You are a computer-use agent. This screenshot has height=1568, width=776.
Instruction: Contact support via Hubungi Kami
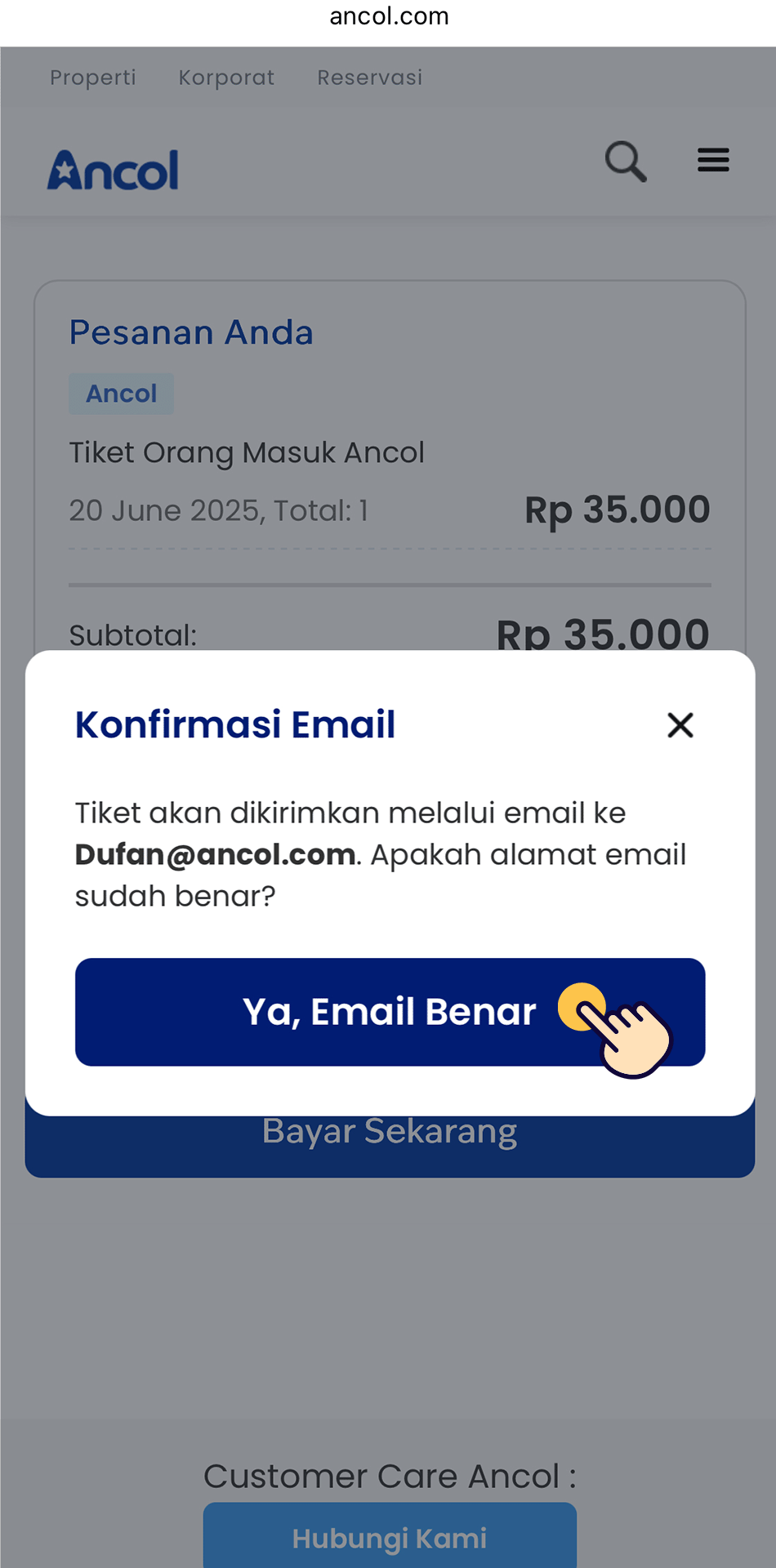[390, 1537]
